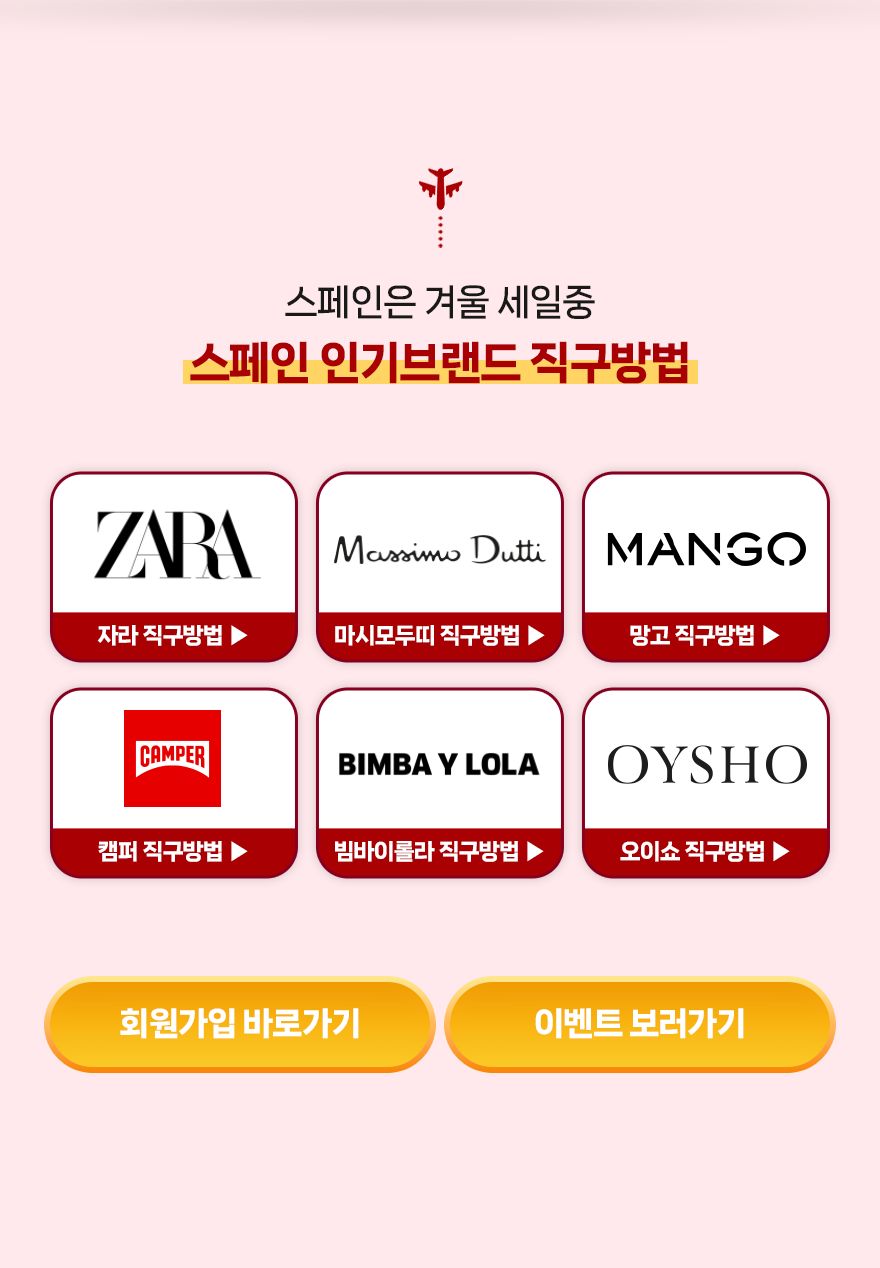Open the MANGO 망고 직구방법 card
Viewport: 880px width, 1268px height.
pyautogui.click(x=706, y=567)
